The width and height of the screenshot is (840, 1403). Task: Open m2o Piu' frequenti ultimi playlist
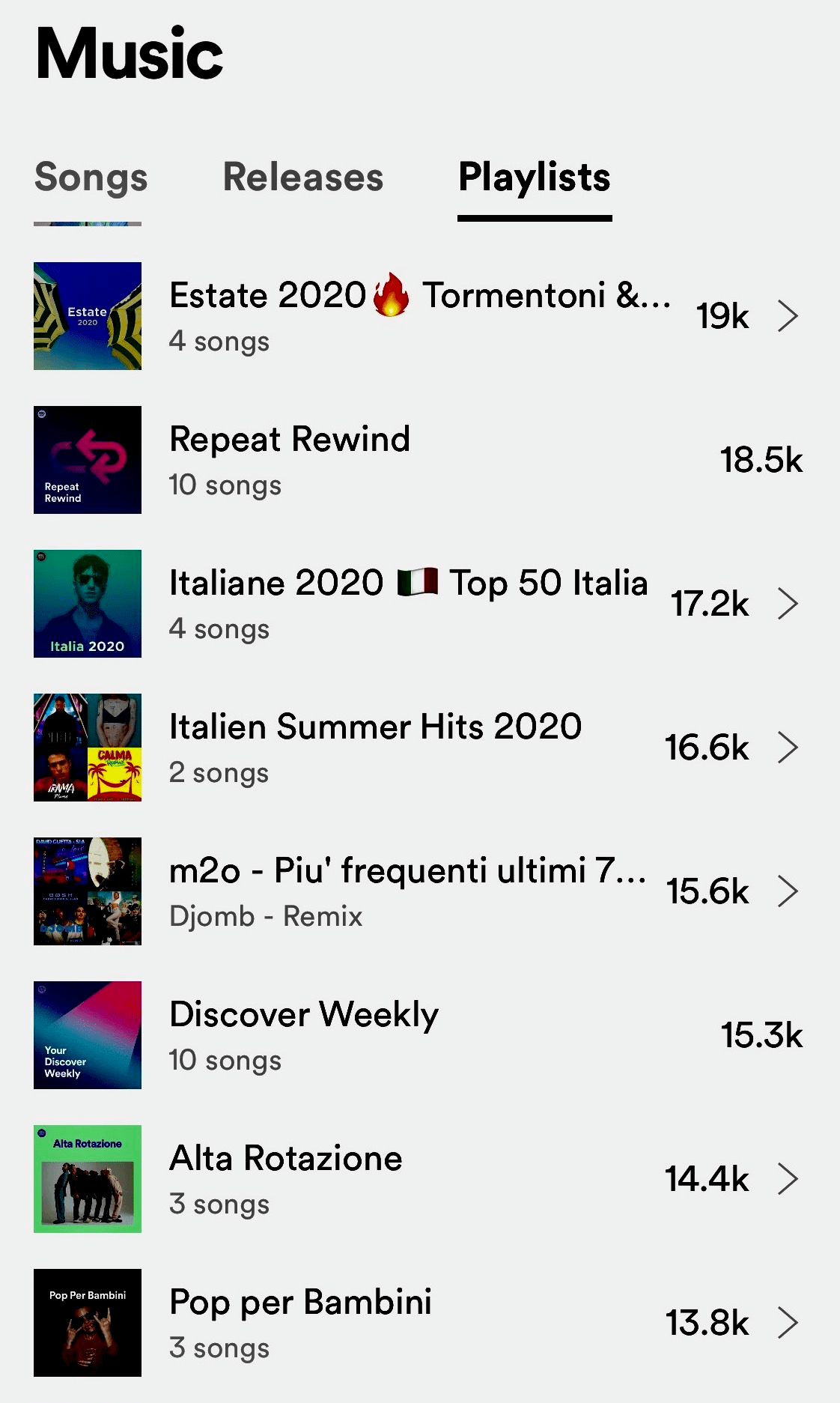[x=420, y=891]
